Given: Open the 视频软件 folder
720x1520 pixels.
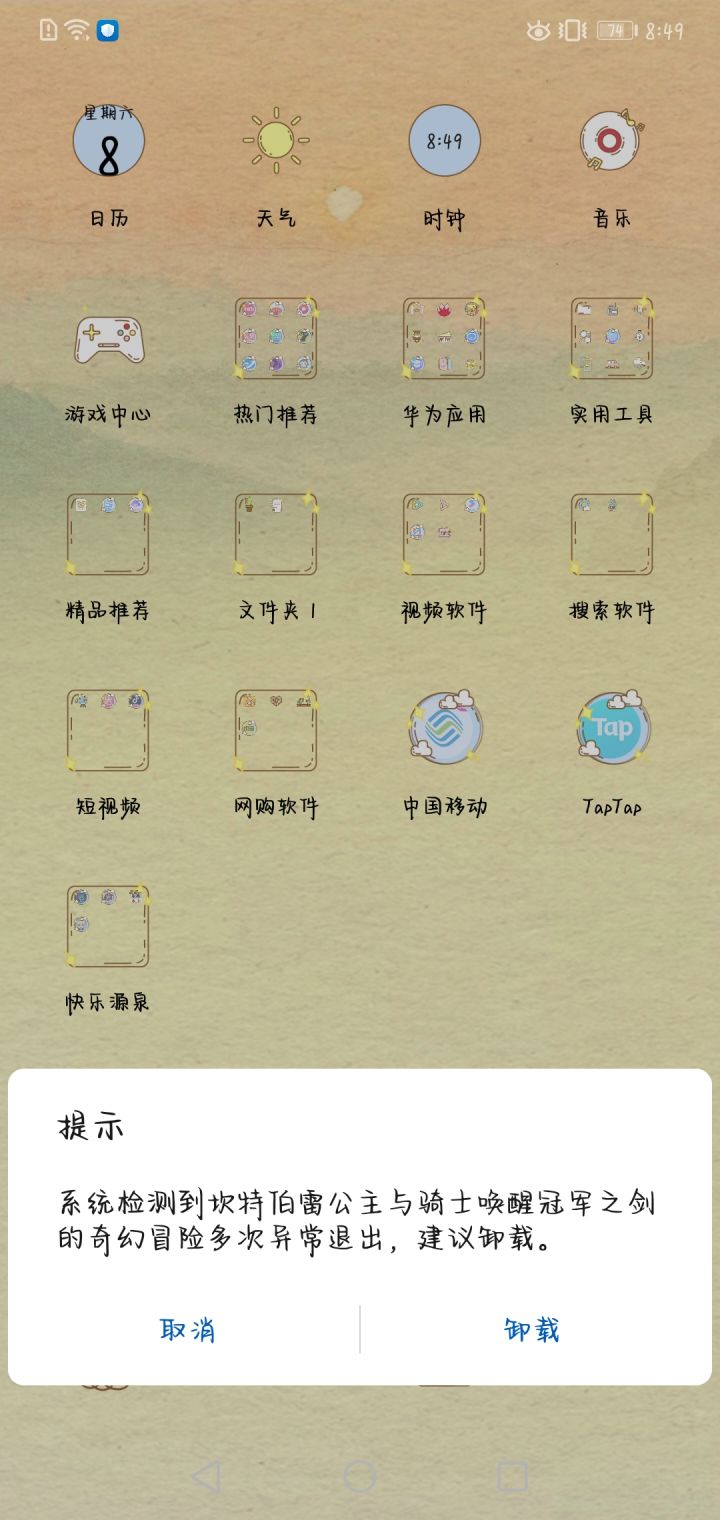Looking at the screenshot, I should (443, 533).
